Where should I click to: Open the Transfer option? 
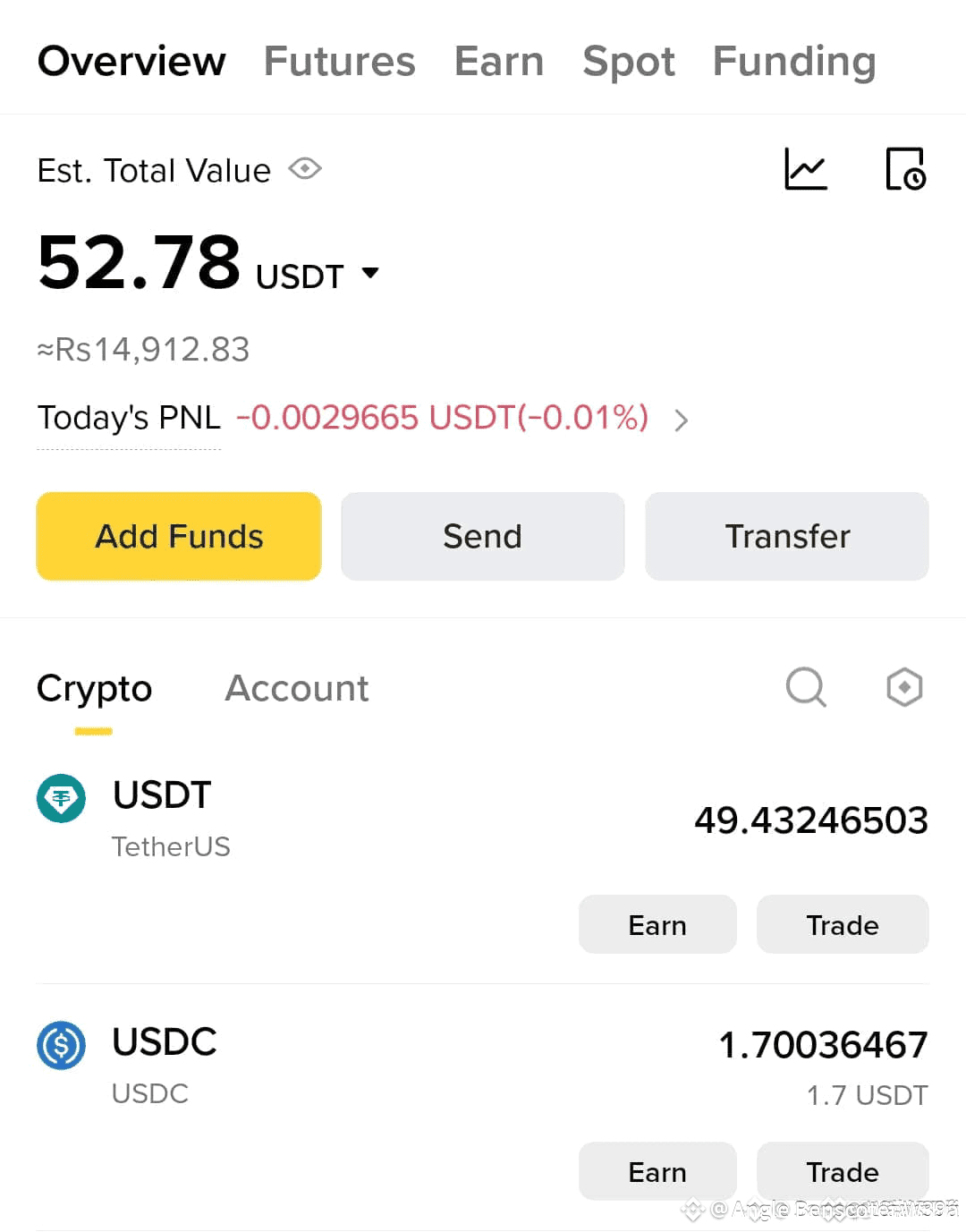[786, 536]
